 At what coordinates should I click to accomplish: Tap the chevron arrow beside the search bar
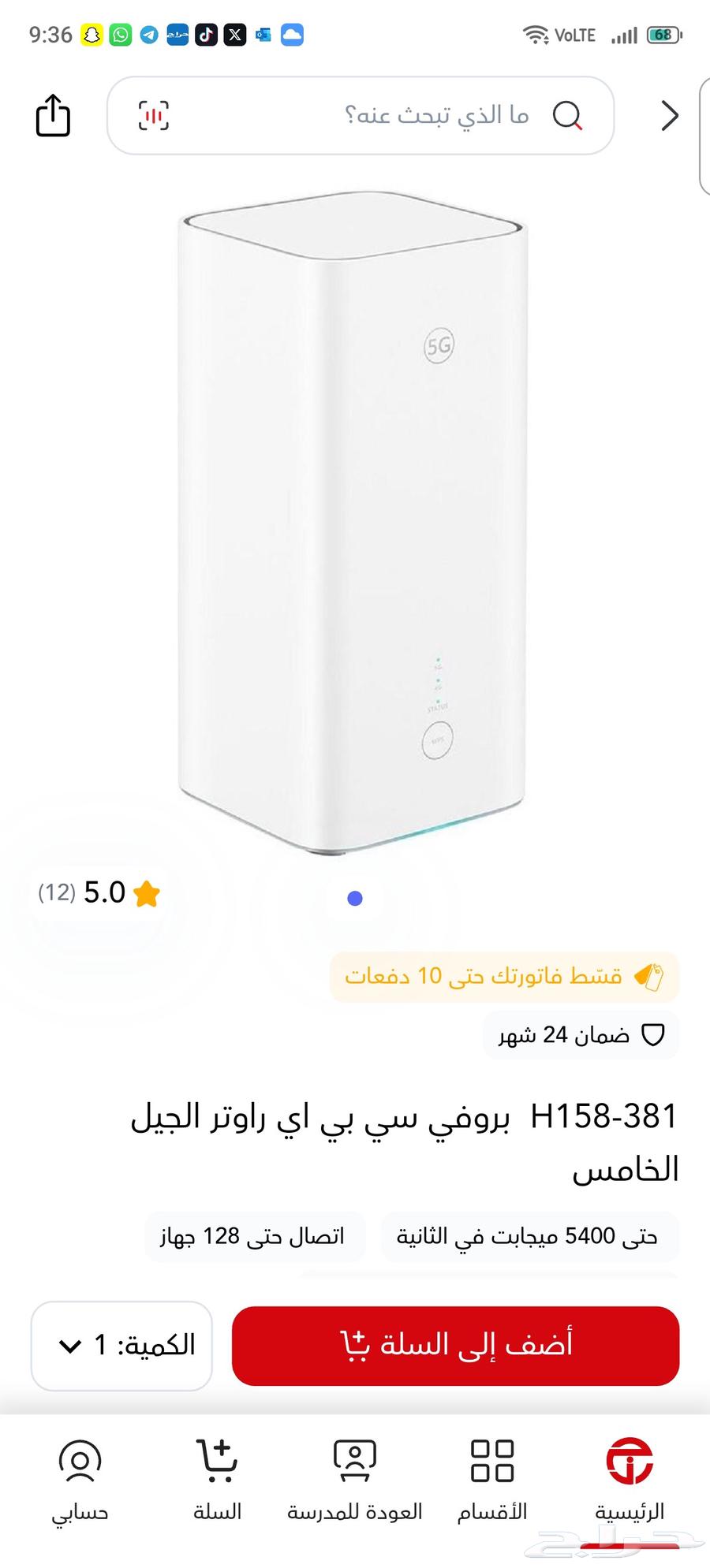[667, 115]
